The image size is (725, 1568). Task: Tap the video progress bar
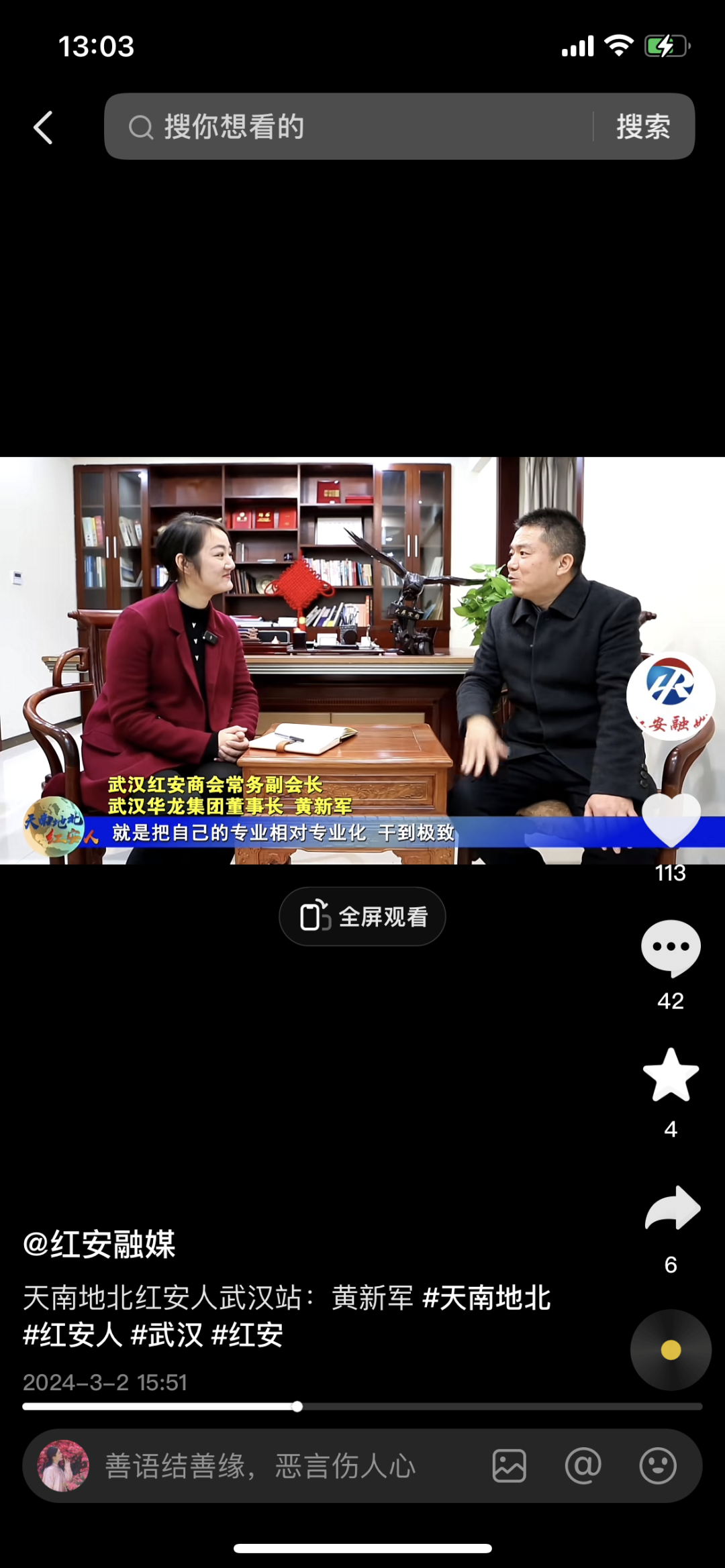pos(362,1406)
